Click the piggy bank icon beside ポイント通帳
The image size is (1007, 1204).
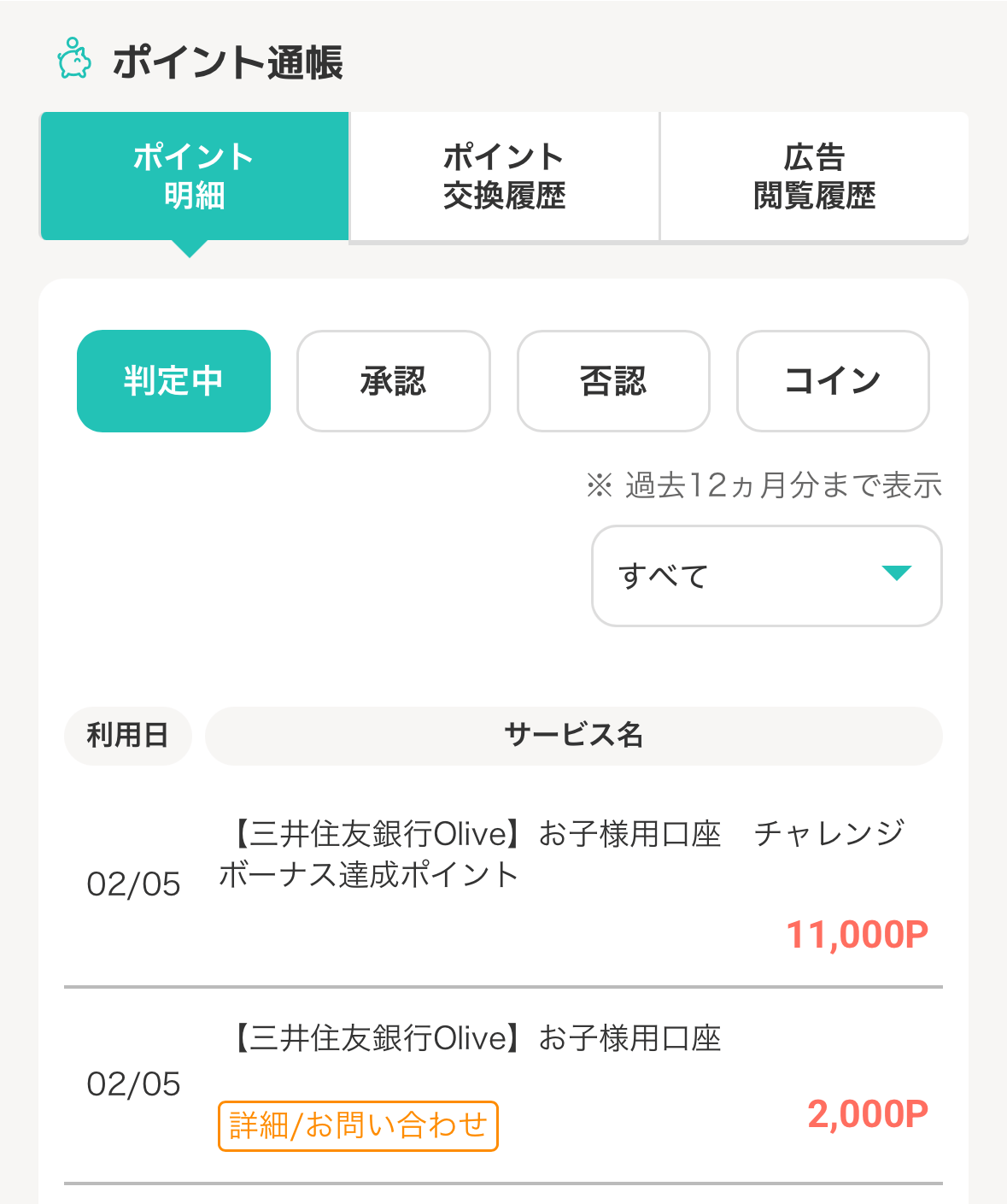75,62
